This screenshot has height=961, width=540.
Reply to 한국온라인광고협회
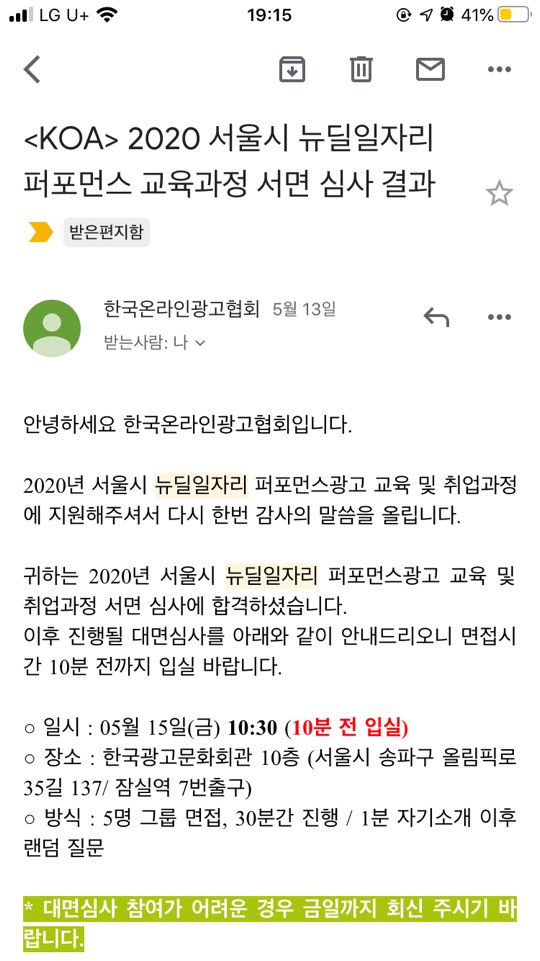(436, 317)
